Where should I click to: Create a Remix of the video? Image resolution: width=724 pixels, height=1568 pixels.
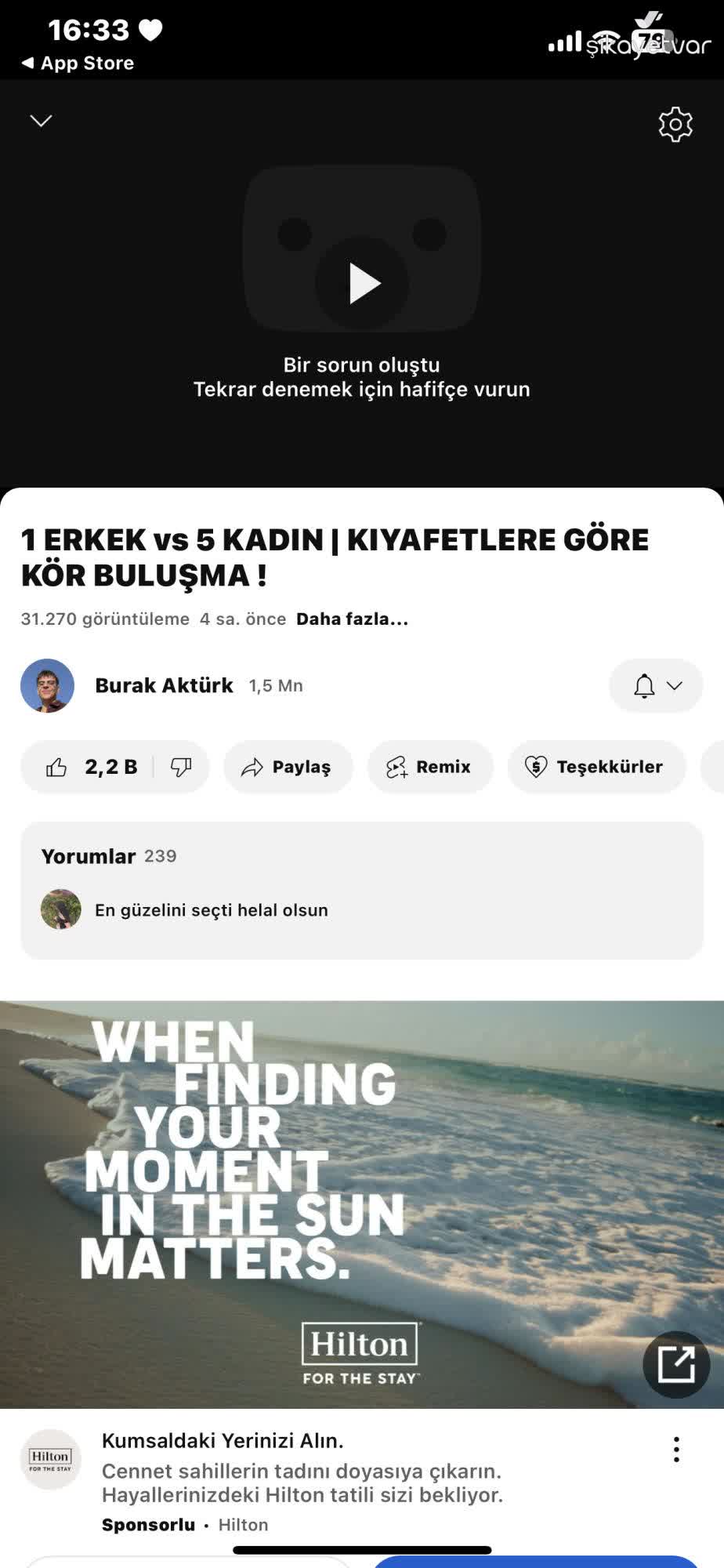pos(429,767)
